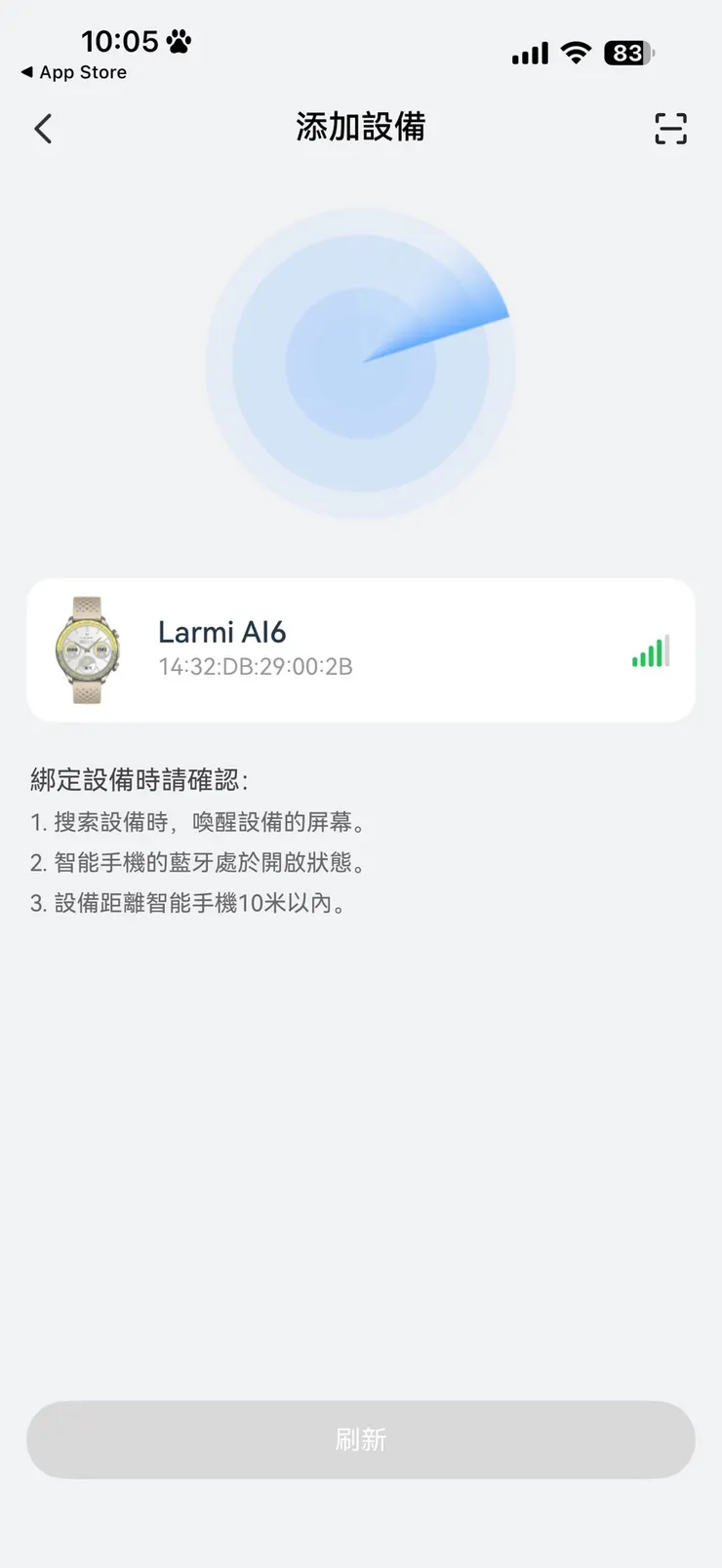Tap the paw print icon beside the clock
The image size is (722, 1568).
179,40
